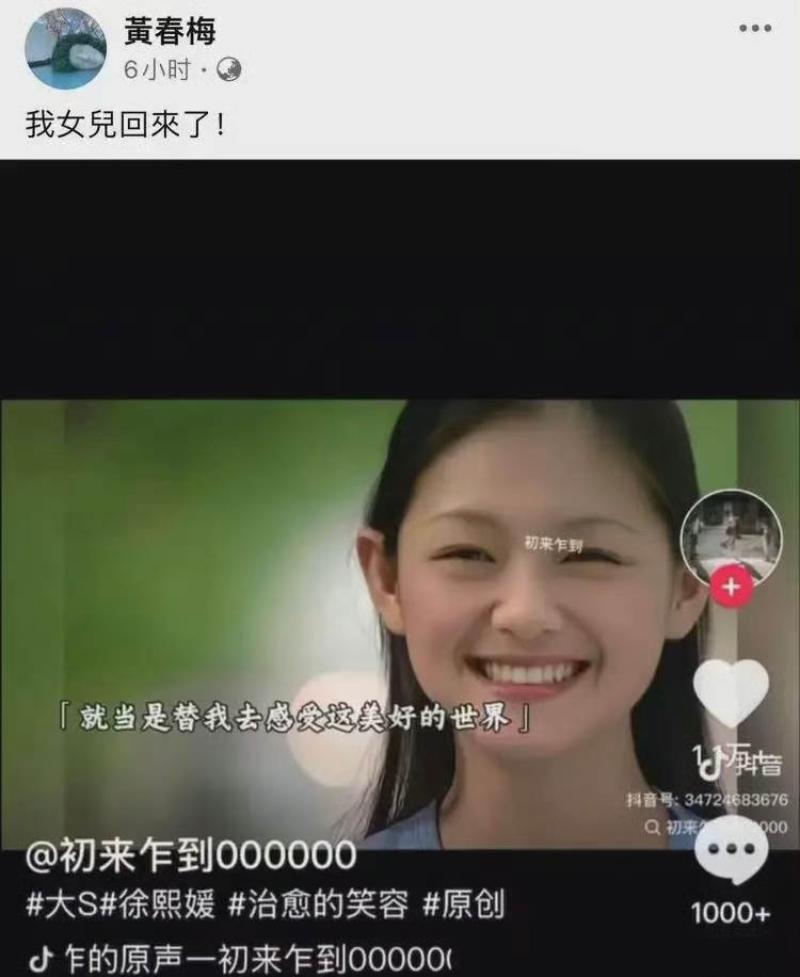Open the post's three-dot overflow menu
This screenshot has height=977, width=800.
(754, 28)
